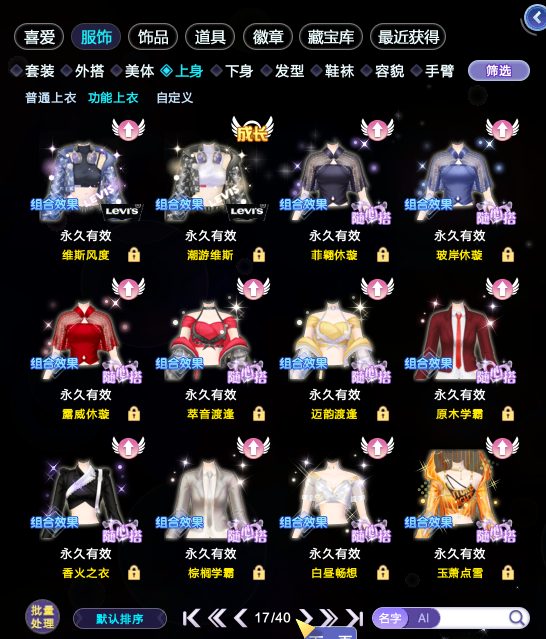Tap the back arrow at top corner
This screenshot has height=639, width=546.
536,17
